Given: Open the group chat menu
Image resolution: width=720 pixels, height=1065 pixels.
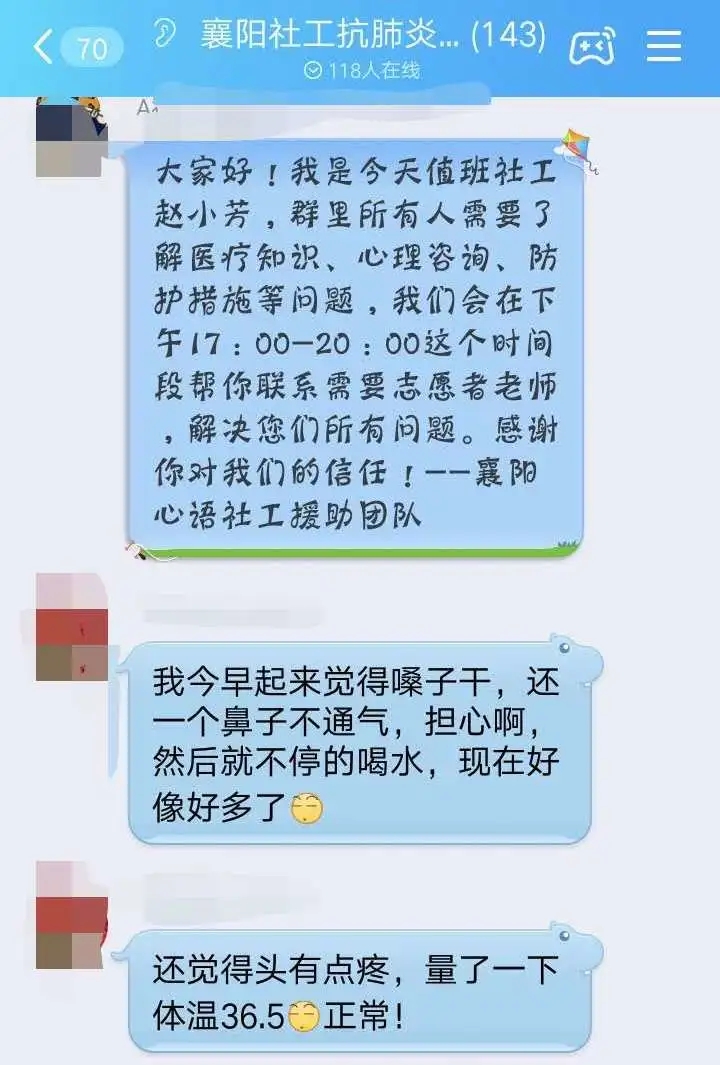Looking at the screenshot, I should tap(665, 46).
